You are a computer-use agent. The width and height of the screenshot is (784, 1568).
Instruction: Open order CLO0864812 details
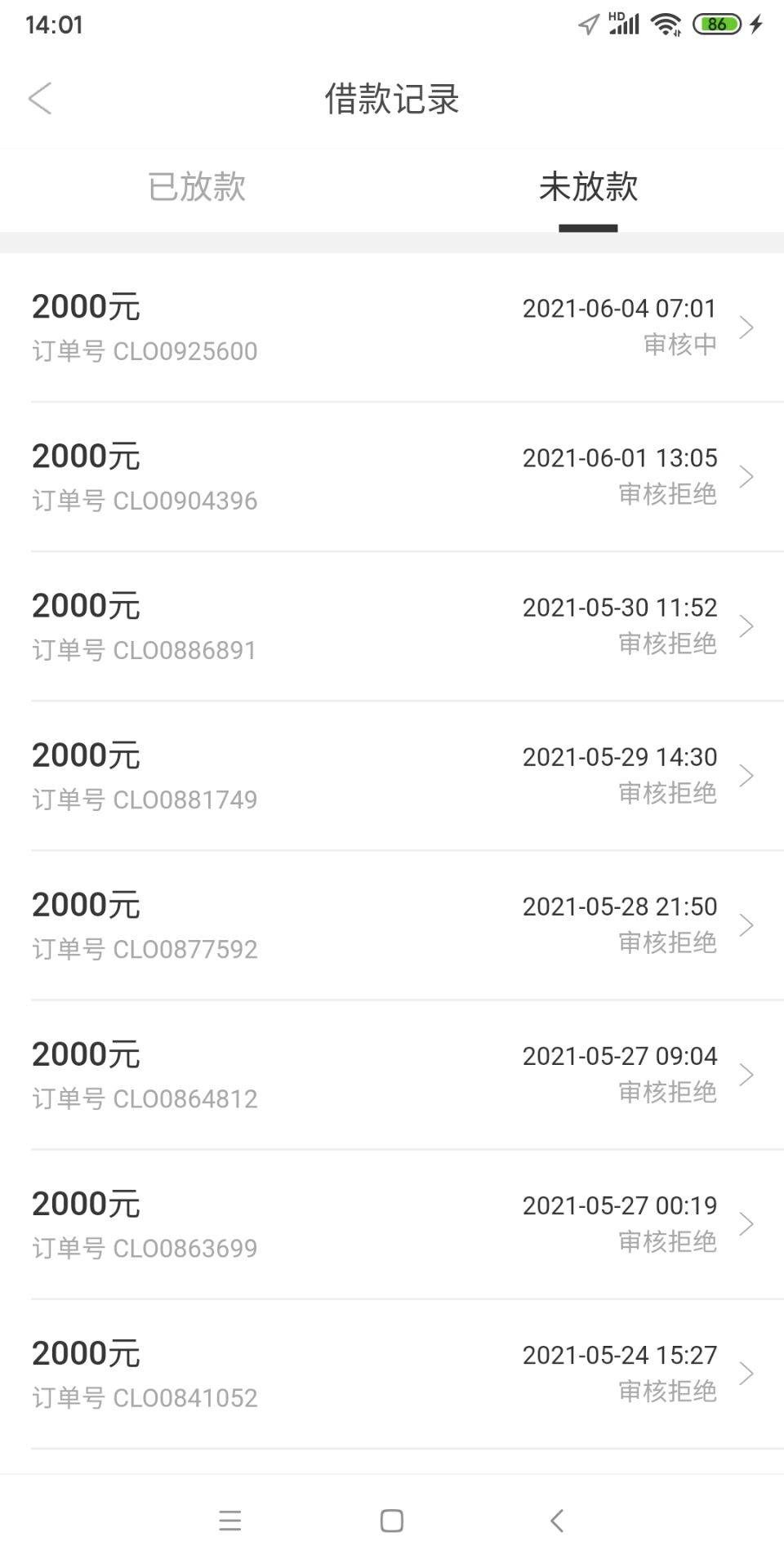point(392,1075)
